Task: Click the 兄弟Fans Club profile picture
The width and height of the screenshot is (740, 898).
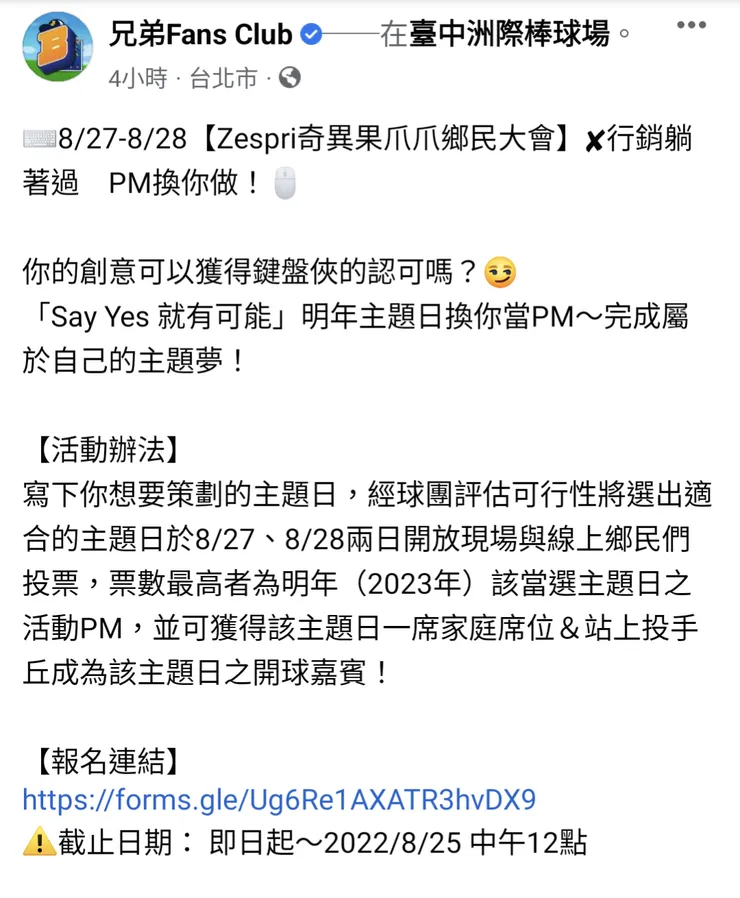Action: (x=57, y=47)
